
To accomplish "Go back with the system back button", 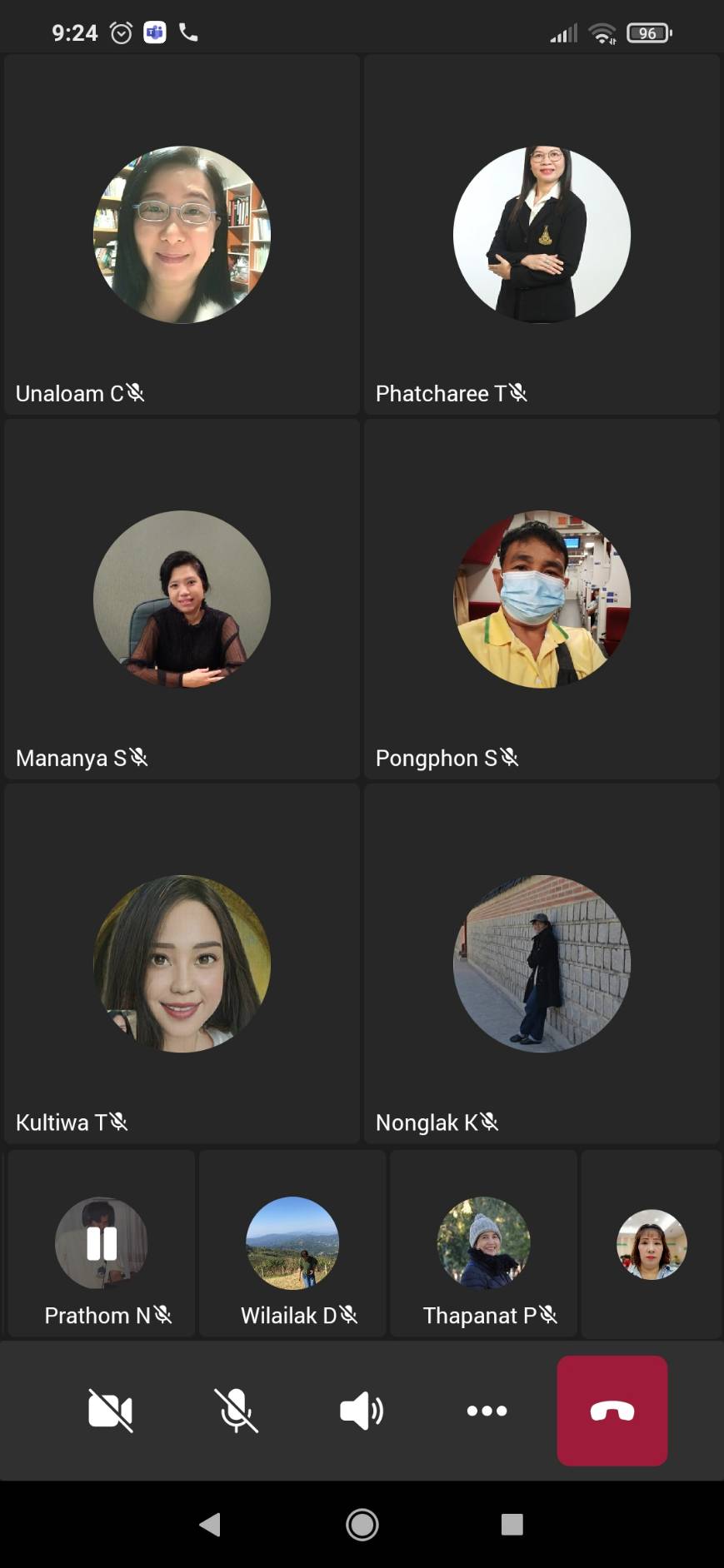I will (210, 1525).
